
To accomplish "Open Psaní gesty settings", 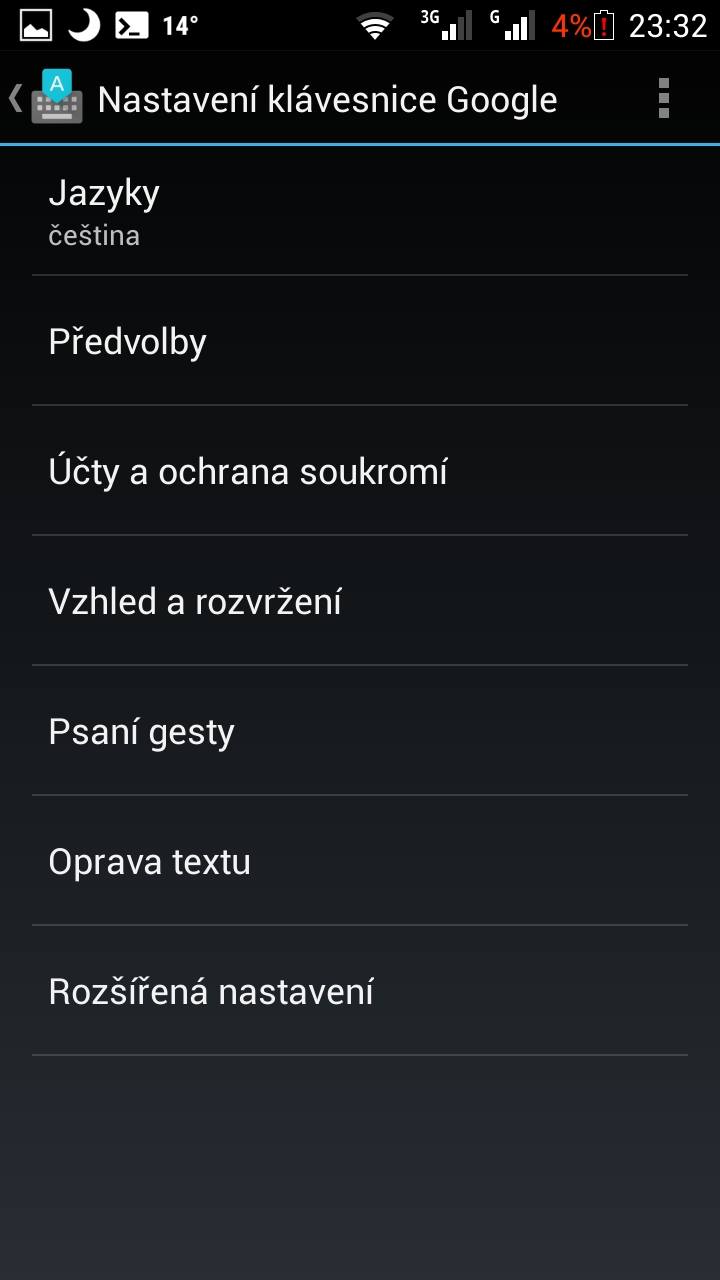I will [x=360, y=731].
